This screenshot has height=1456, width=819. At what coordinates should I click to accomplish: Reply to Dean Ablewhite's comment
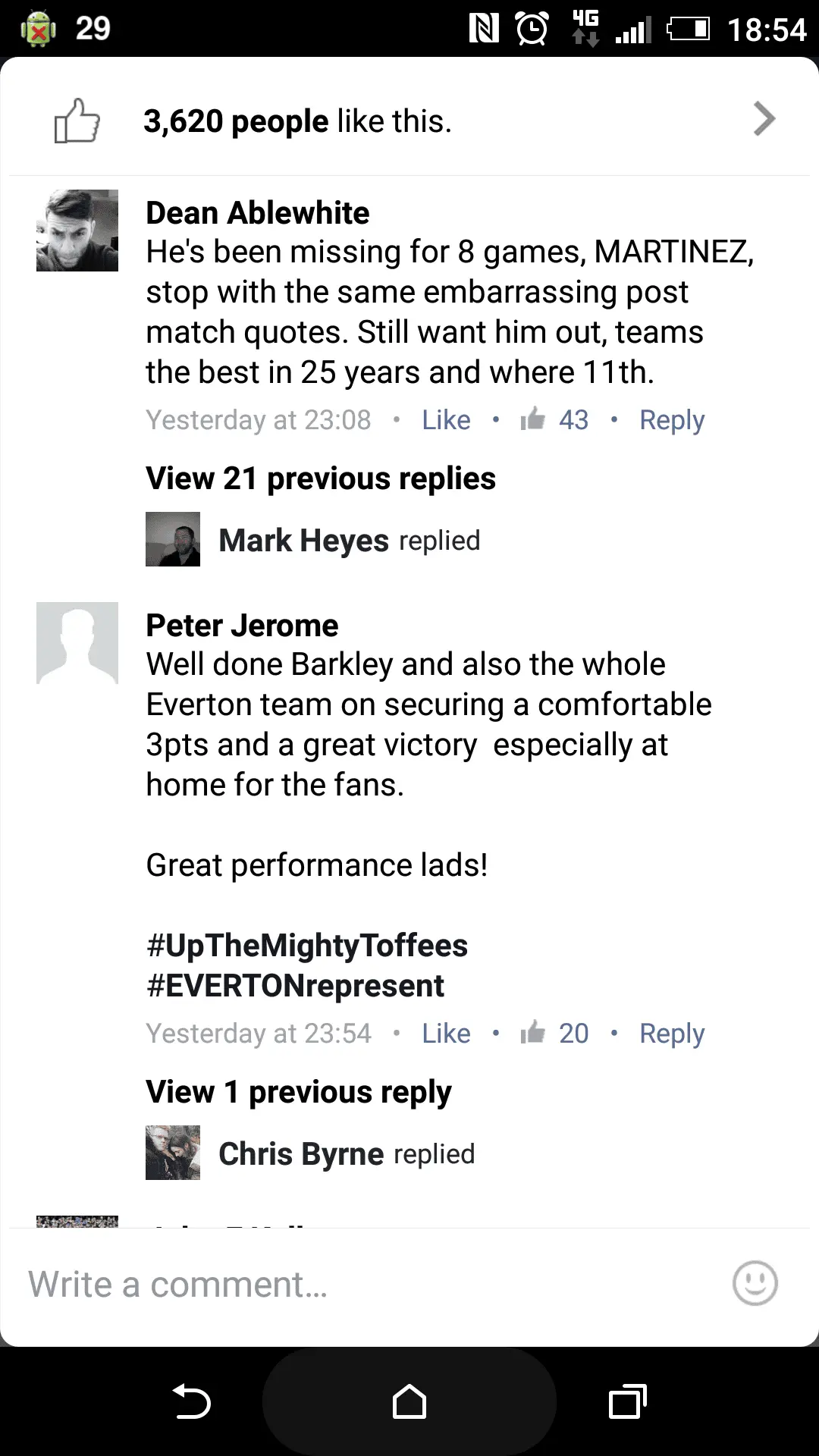(671, 420)
